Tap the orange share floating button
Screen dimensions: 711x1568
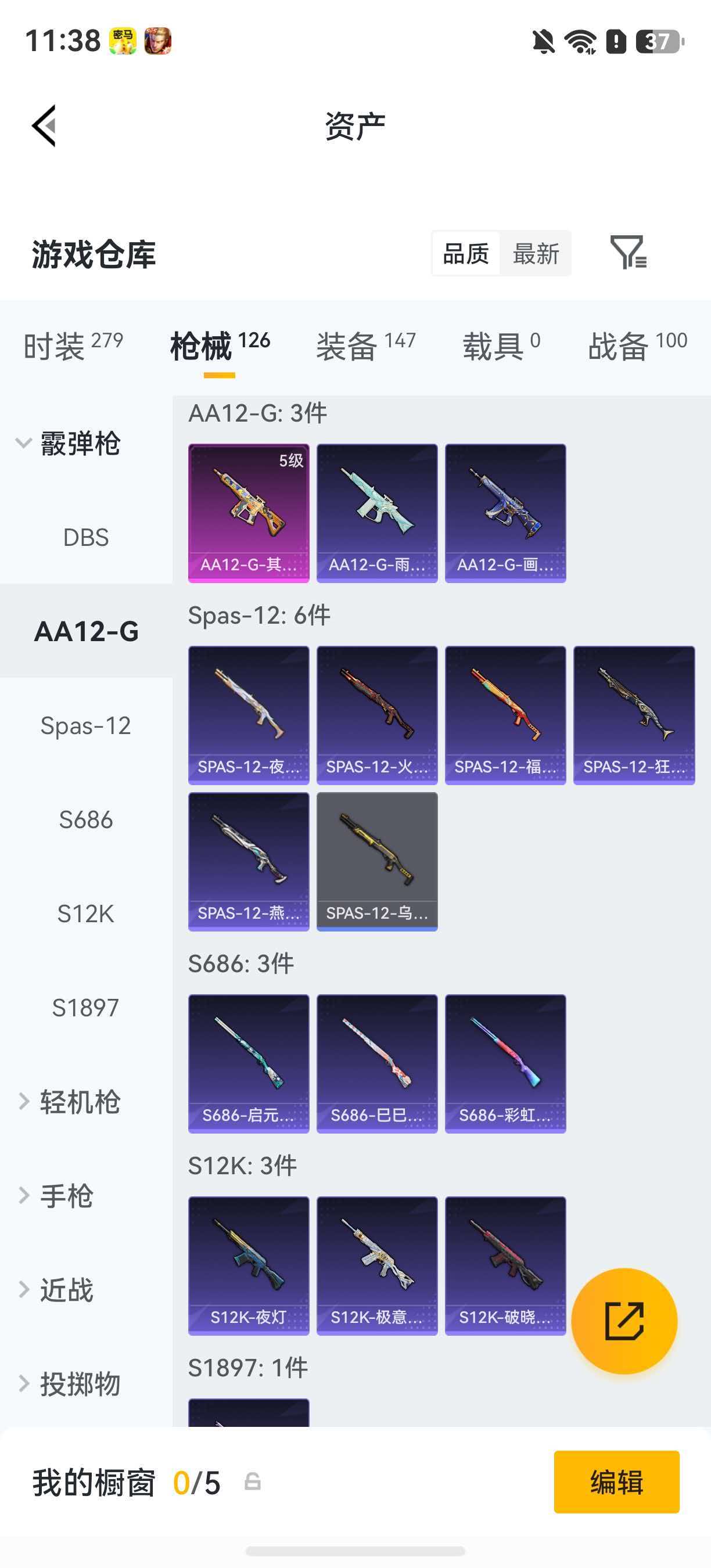click(x=624, y=1321)
